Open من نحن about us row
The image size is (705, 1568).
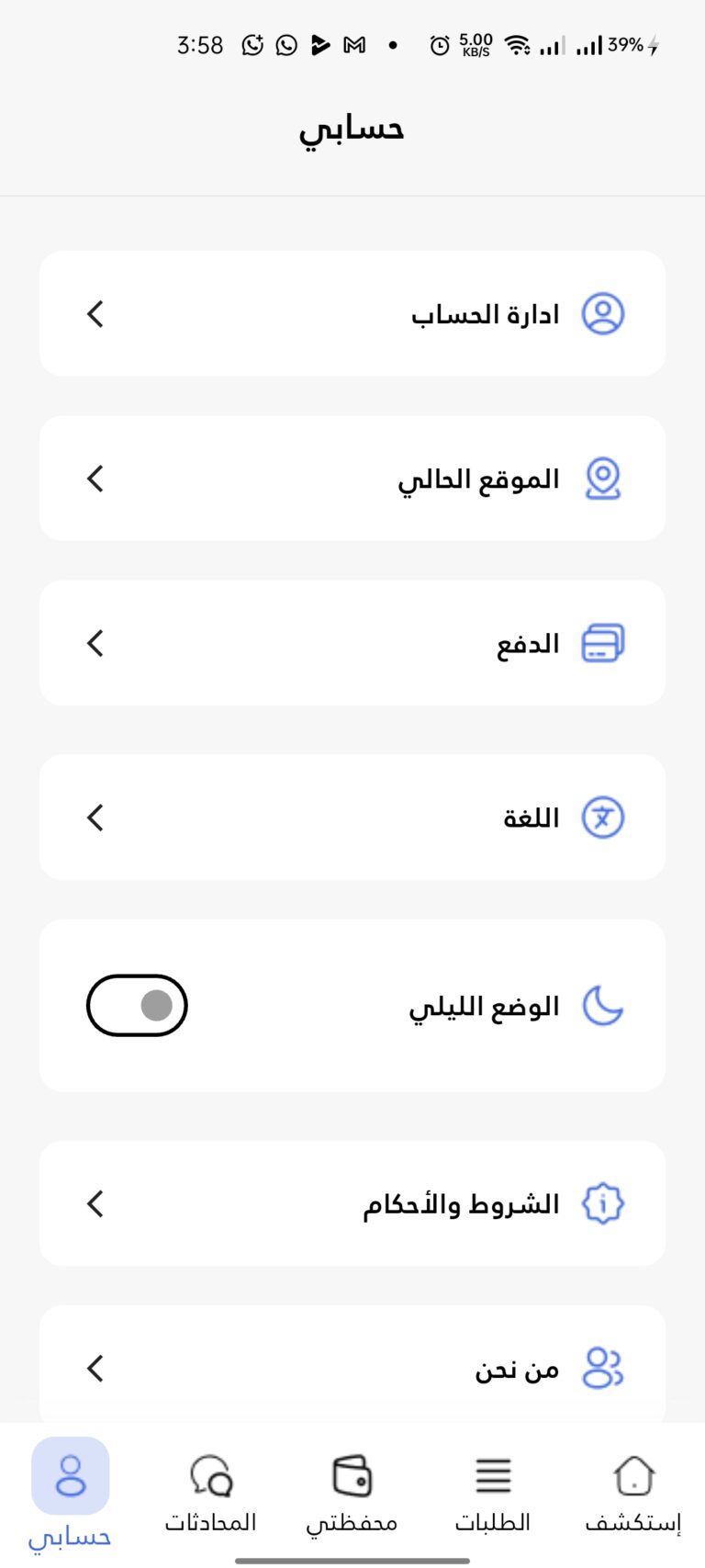coord(352,1367)
